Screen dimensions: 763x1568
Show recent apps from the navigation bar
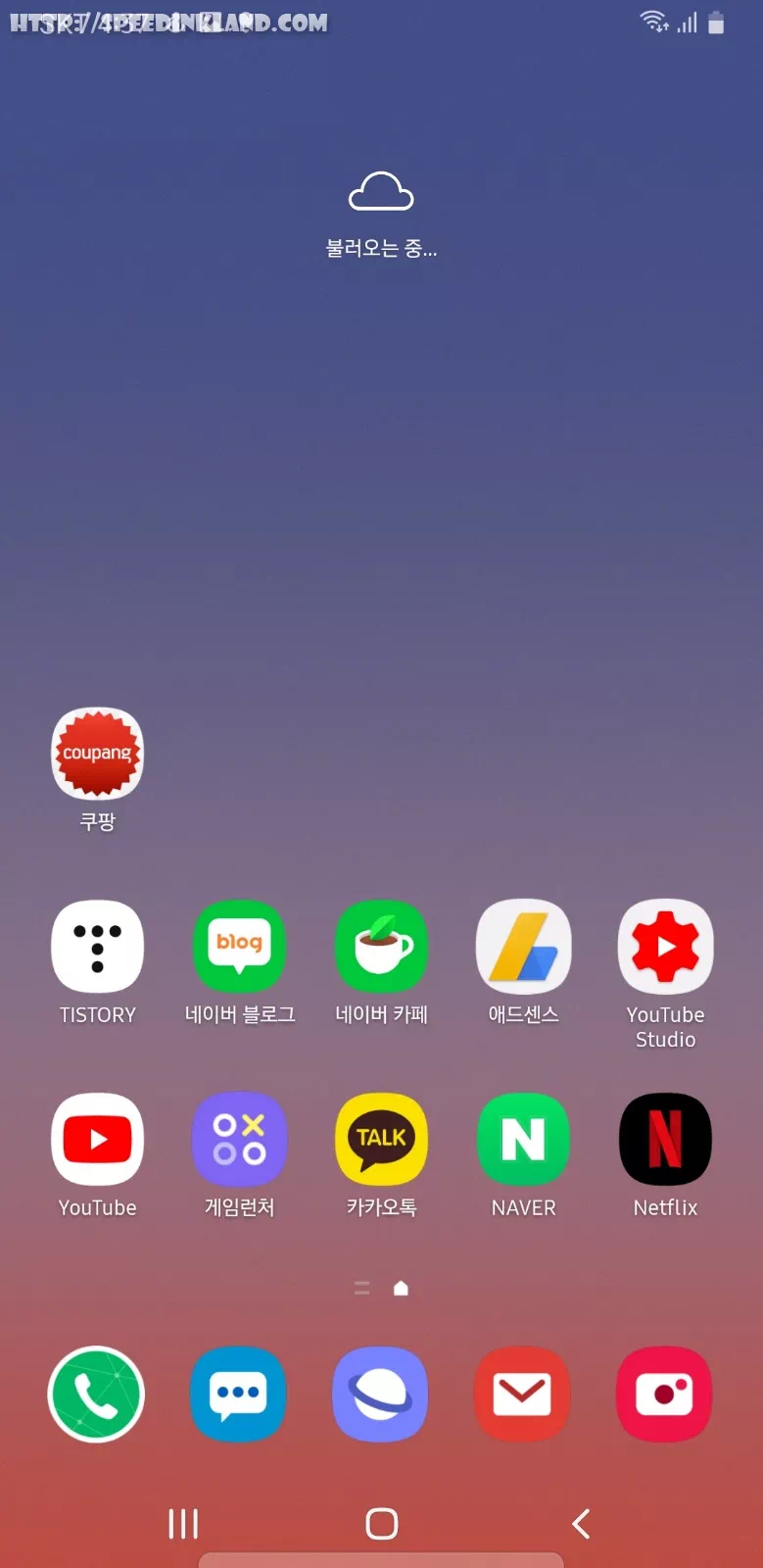pos(183,1523)
